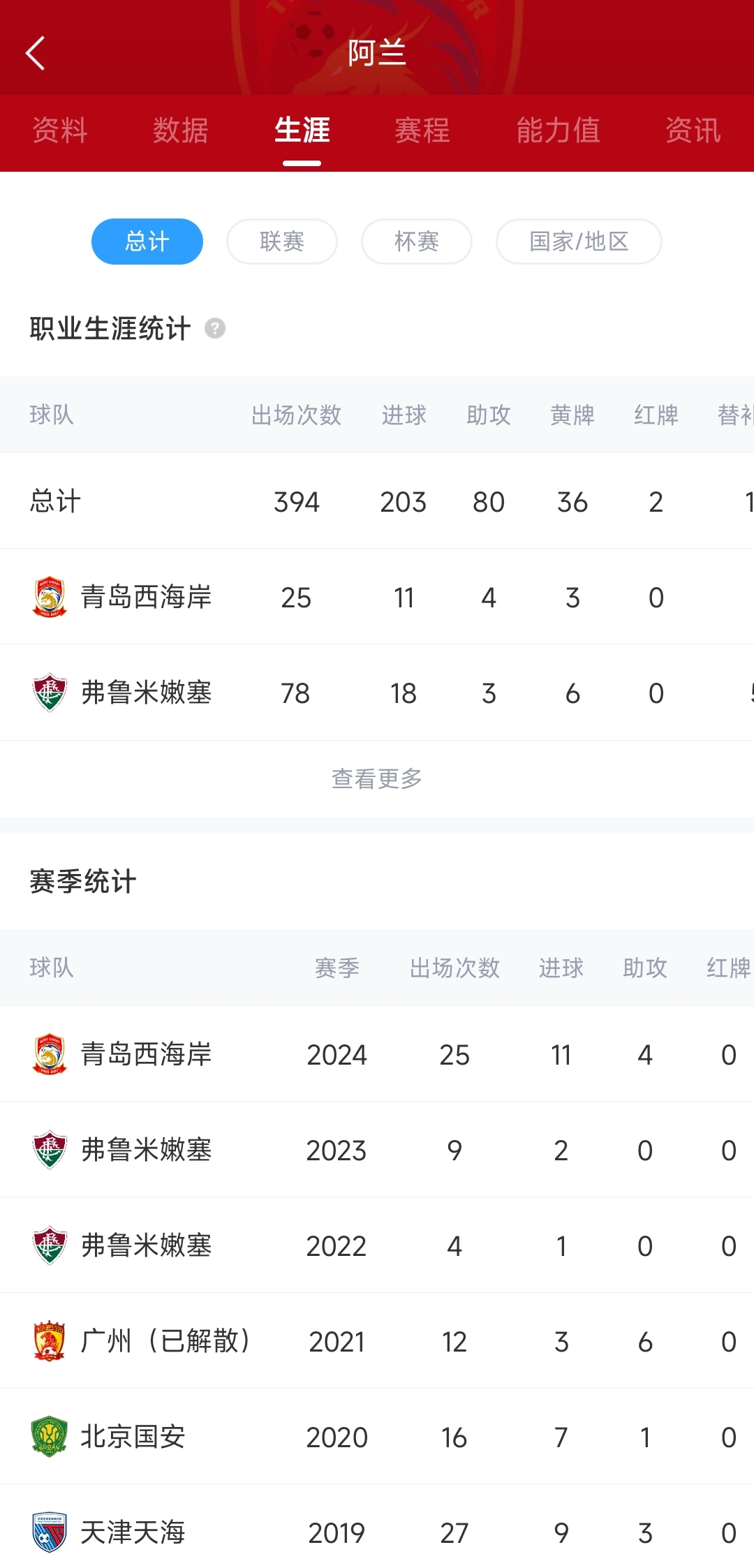Filter career stats by 联赛
Image resolution: width=754 pixels, height=1568 pixels.
pyautogui.click(x=282, y=242)
